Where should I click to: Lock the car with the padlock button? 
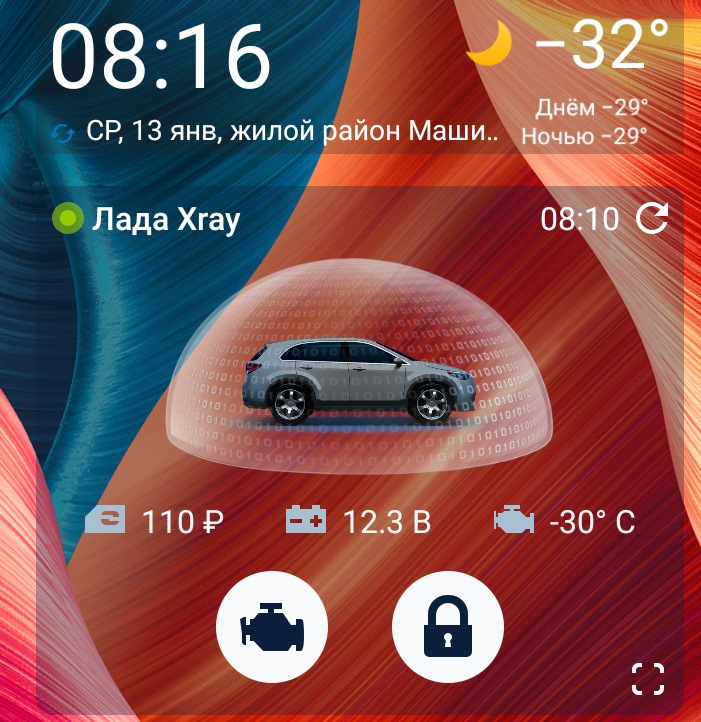[447, 628]
